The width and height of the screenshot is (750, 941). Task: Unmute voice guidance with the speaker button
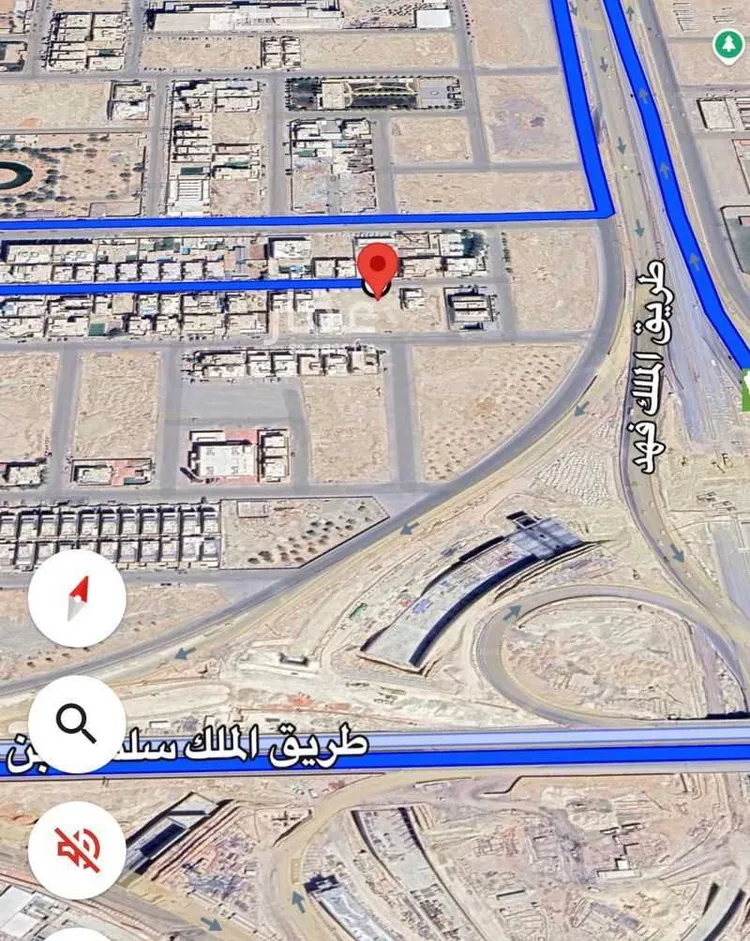click(x=77, y=849)
